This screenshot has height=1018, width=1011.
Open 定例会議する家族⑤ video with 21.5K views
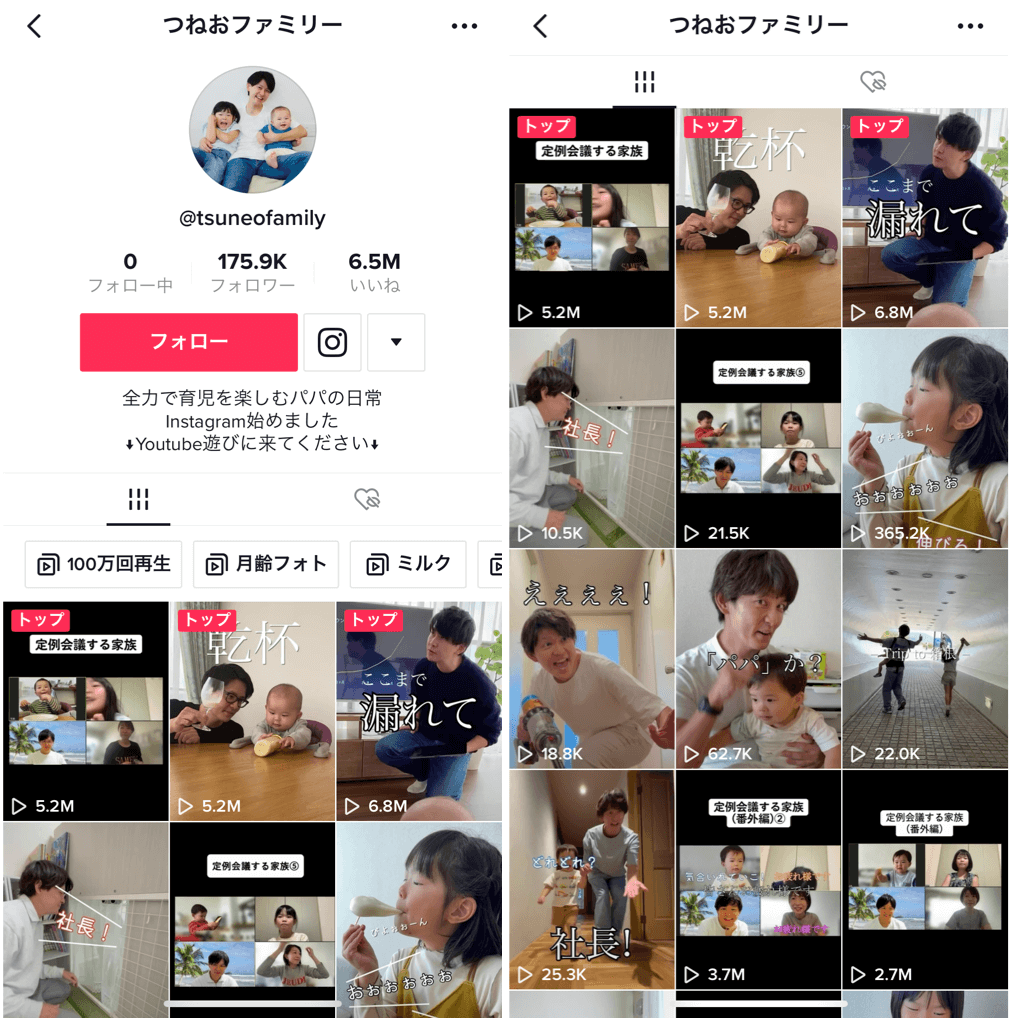pyautogui.click(x=757, y=438)
